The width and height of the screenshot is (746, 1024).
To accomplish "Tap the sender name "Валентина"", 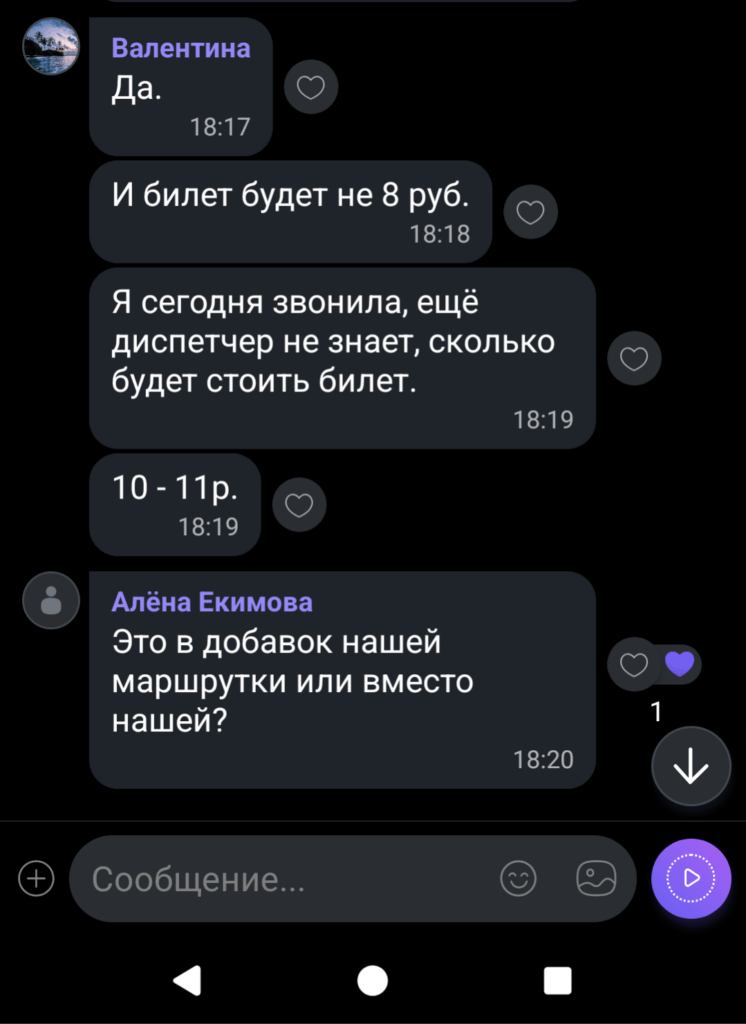I will tap(180, 48).
